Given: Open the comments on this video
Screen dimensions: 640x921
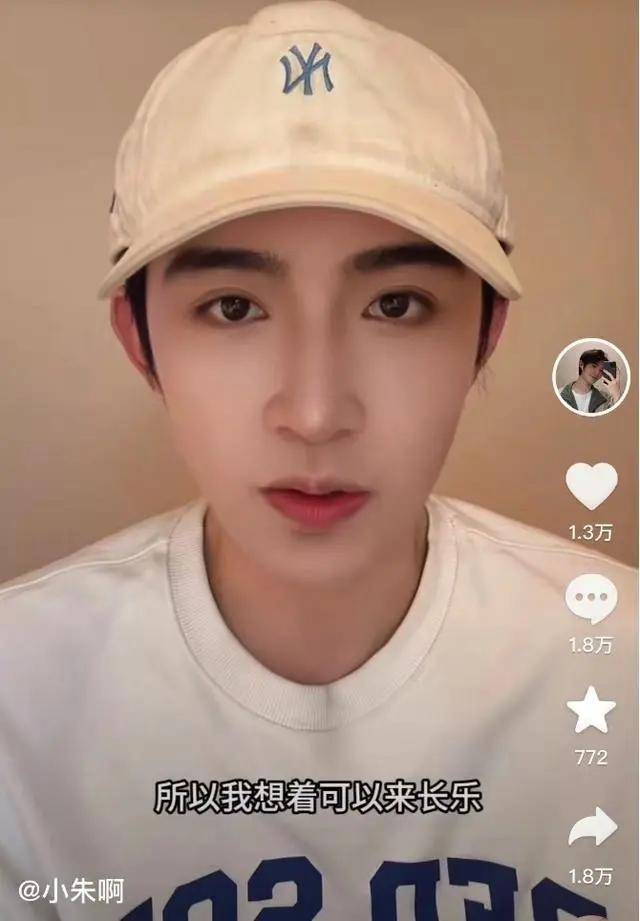Looking at the screenshot, I should click(x=591, y=599).
